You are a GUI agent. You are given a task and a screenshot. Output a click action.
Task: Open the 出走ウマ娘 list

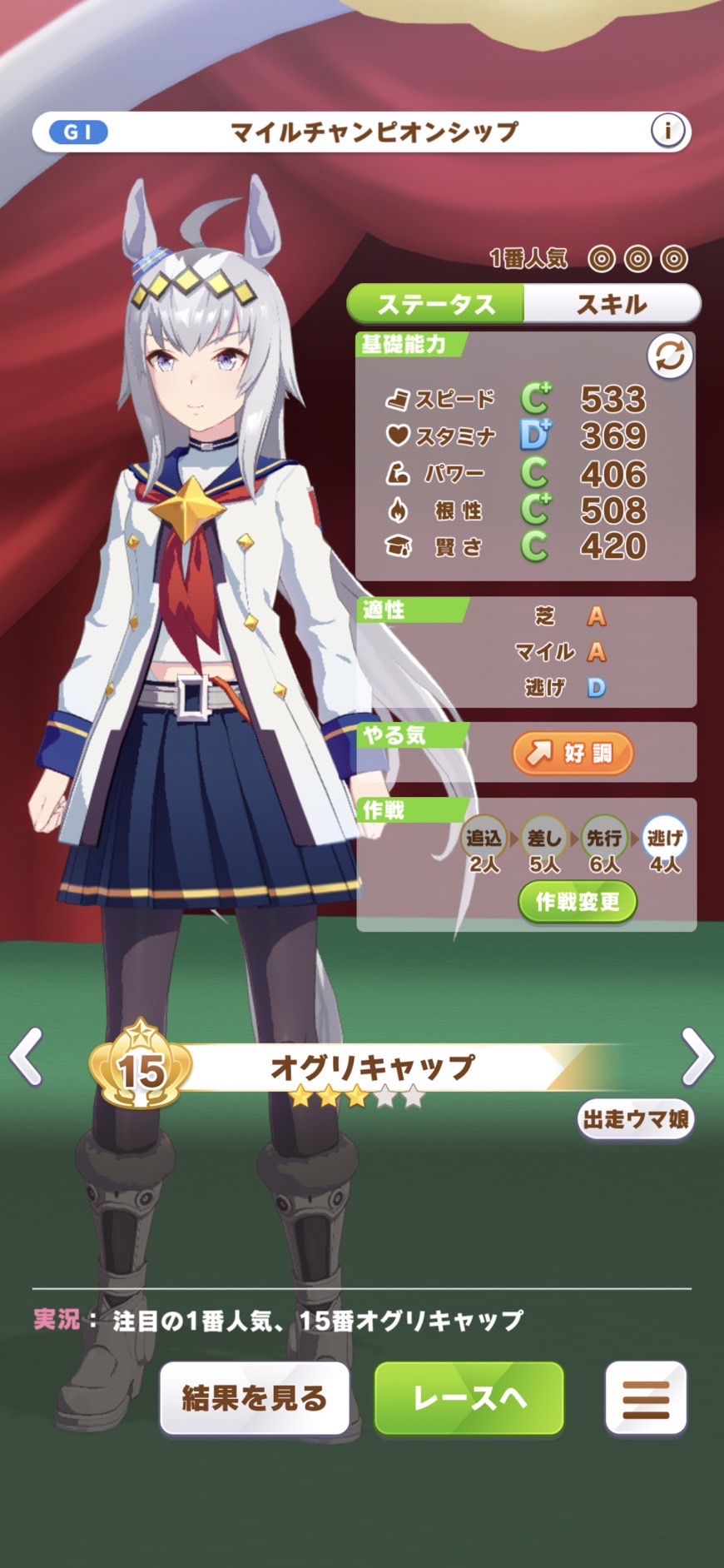(x=636, y=1118)
